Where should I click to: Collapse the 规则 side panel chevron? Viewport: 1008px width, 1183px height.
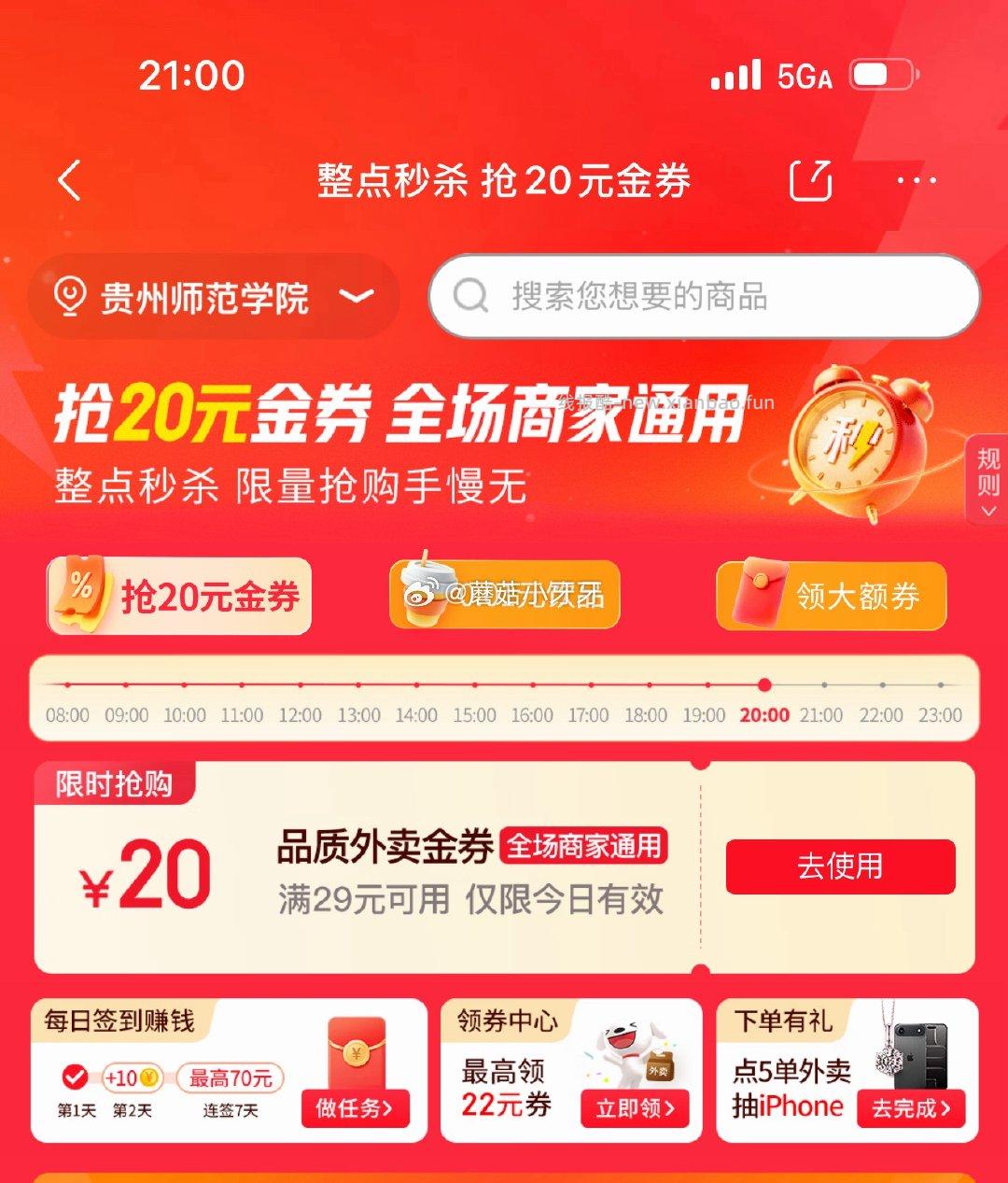[987, 510]
